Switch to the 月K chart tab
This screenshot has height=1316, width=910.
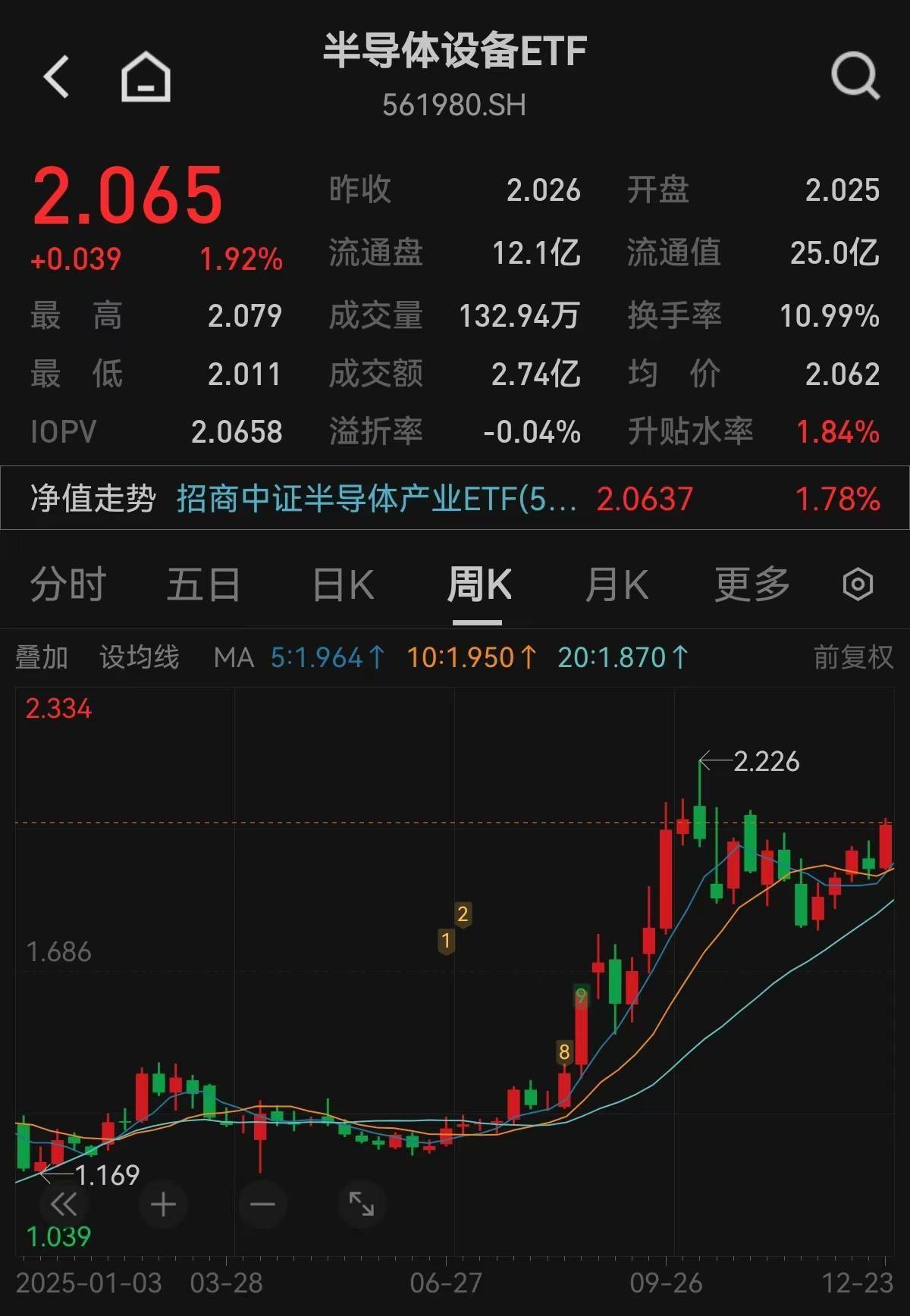coord(617,585)
